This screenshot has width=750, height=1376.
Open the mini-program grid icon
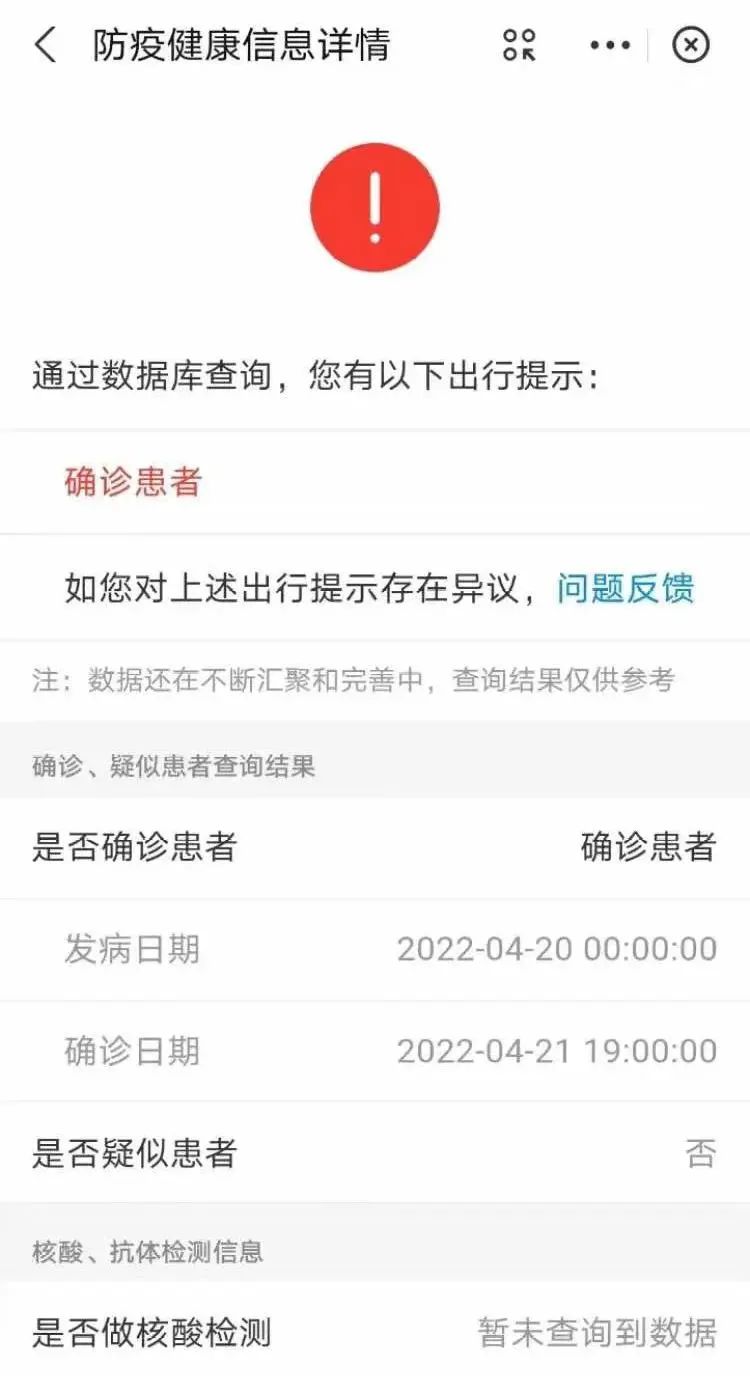[517, 44]
